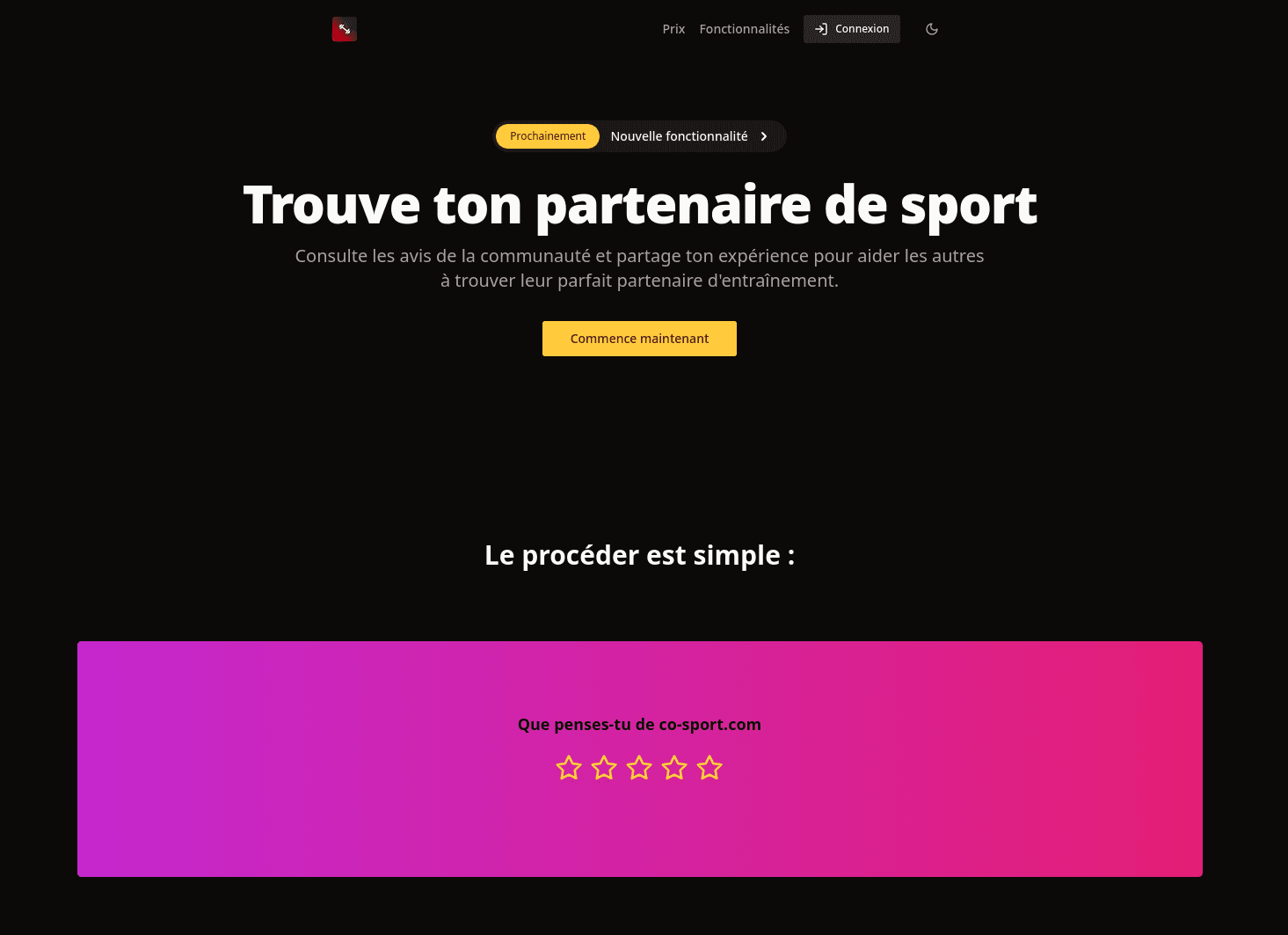Toggle dark mode with moon icon
Screen dimensions: 1288x935
click(932, 29)
